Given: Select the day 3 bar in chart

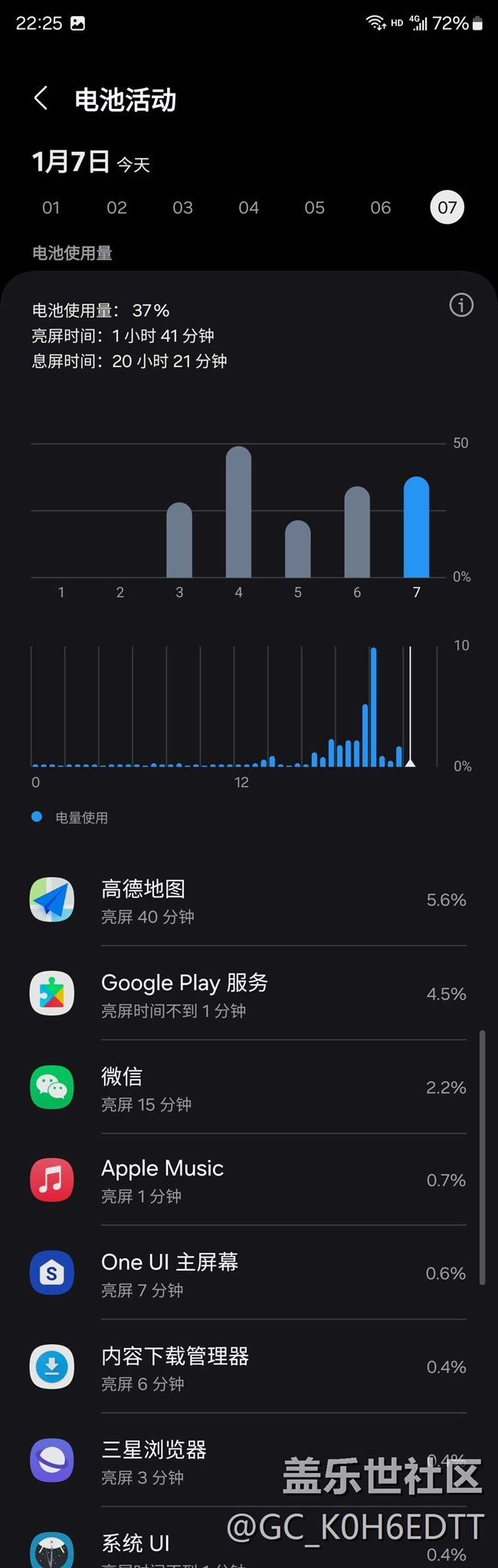Looking at the screenshot, I should (x=179, y=540).
